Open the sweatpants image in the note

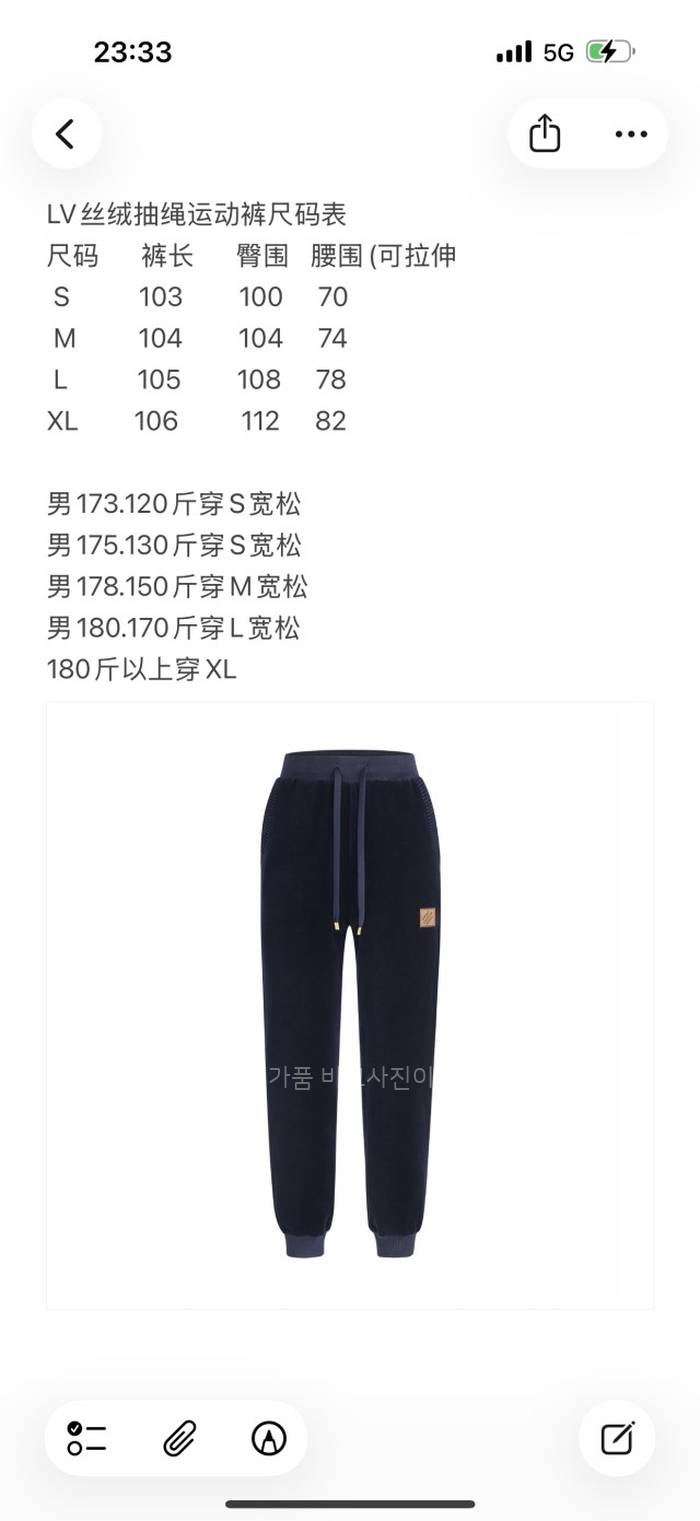(x=350, y=1004)
